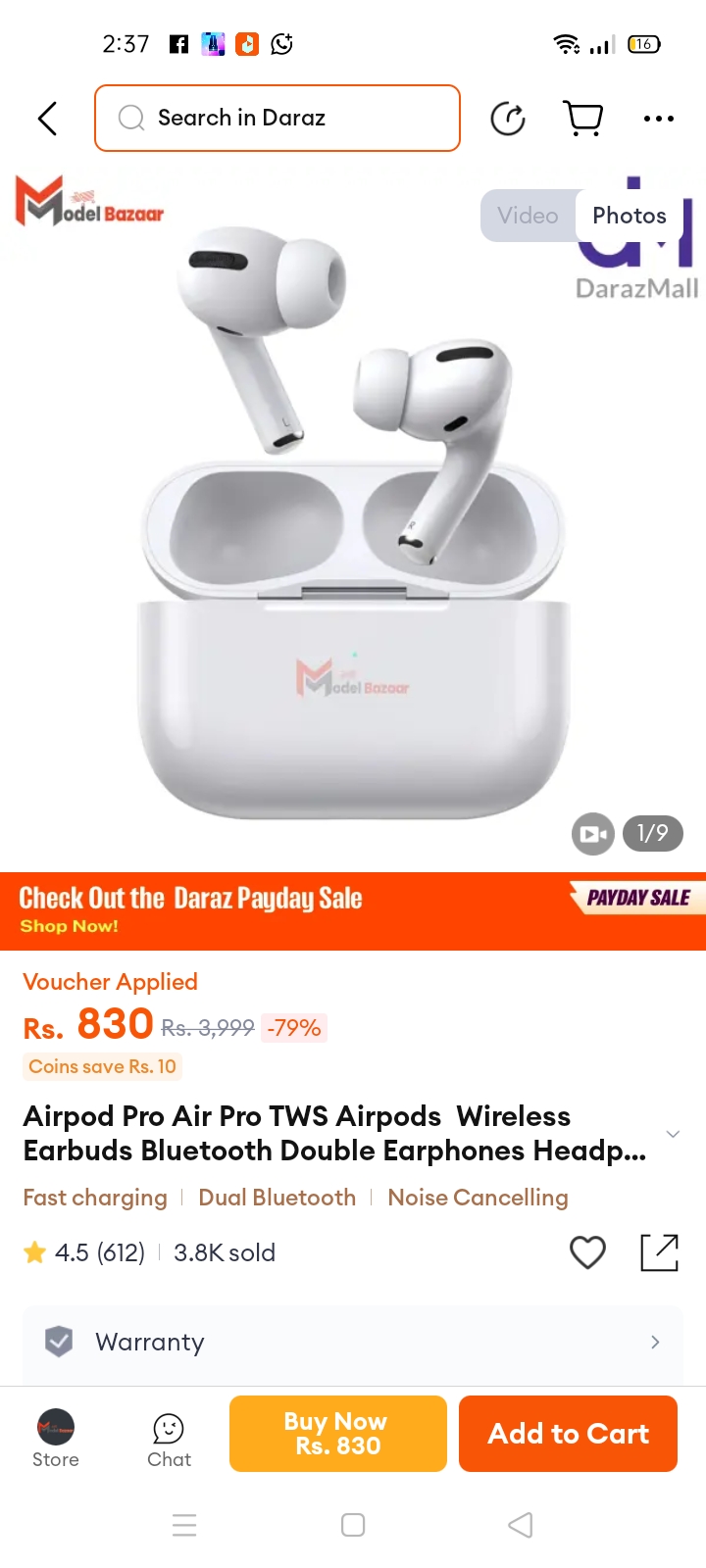Tap the system home button
This screenshot has height=1568, width=706.
pos(353,1525)
